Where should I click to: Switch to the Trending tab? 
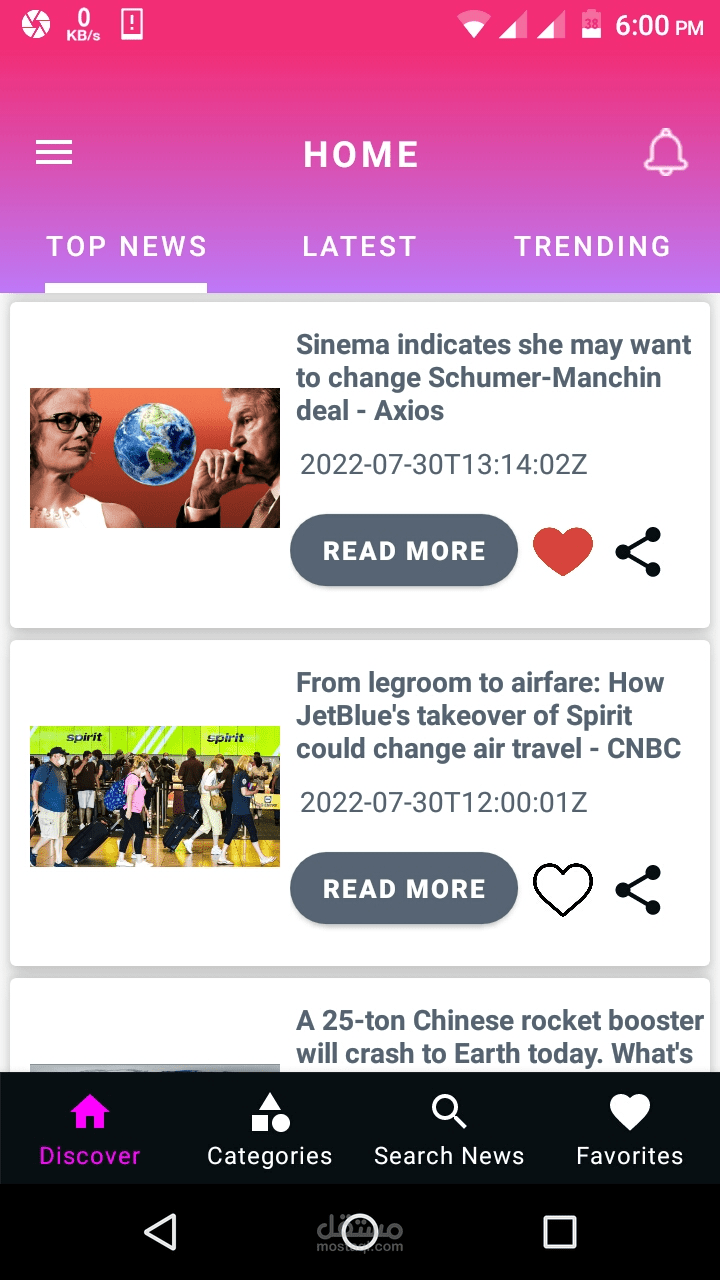[x=592, y=247]
